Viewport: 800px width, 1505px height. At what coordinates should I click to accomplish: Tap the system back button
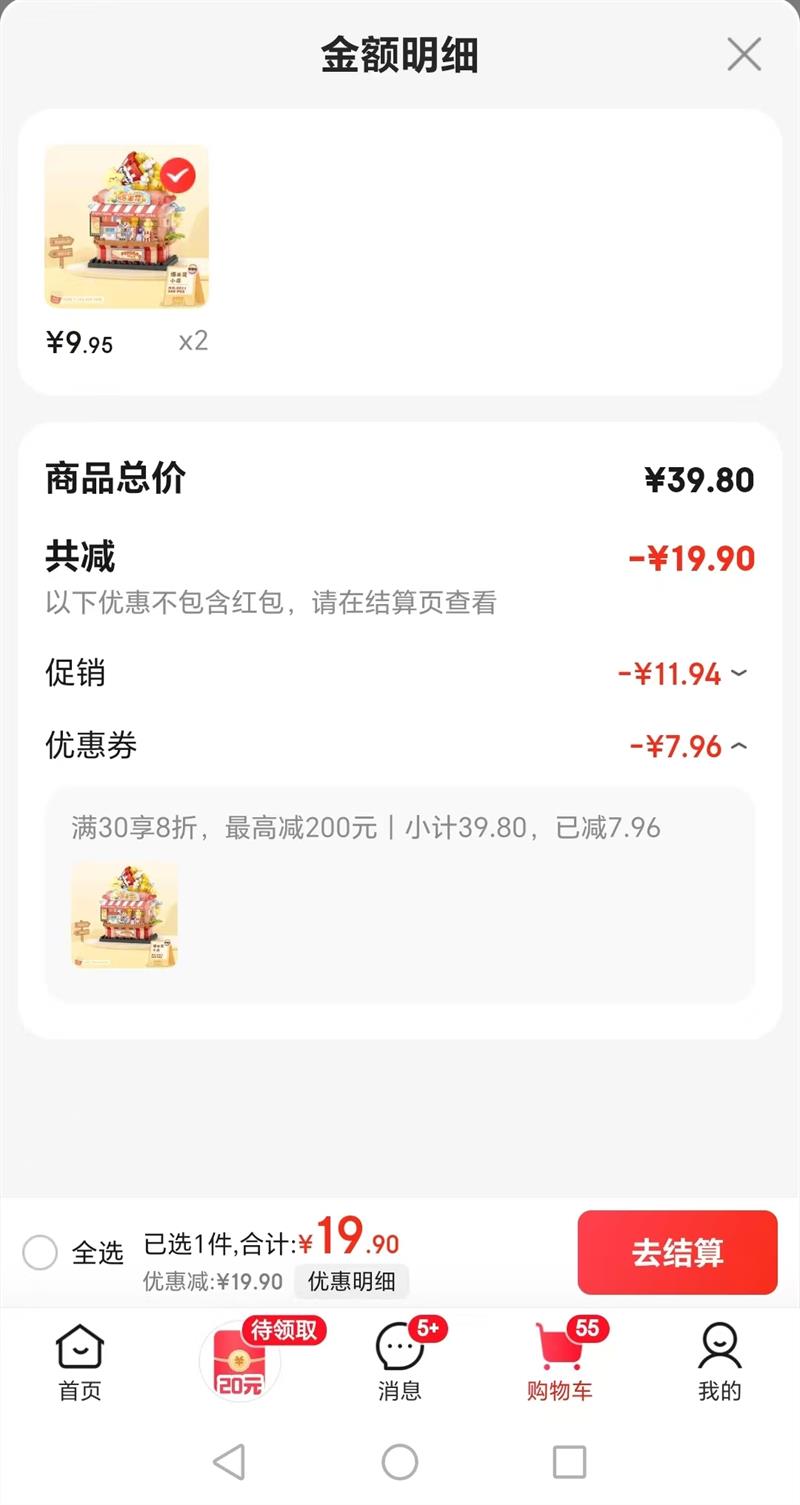click(x=229, y=1462)
